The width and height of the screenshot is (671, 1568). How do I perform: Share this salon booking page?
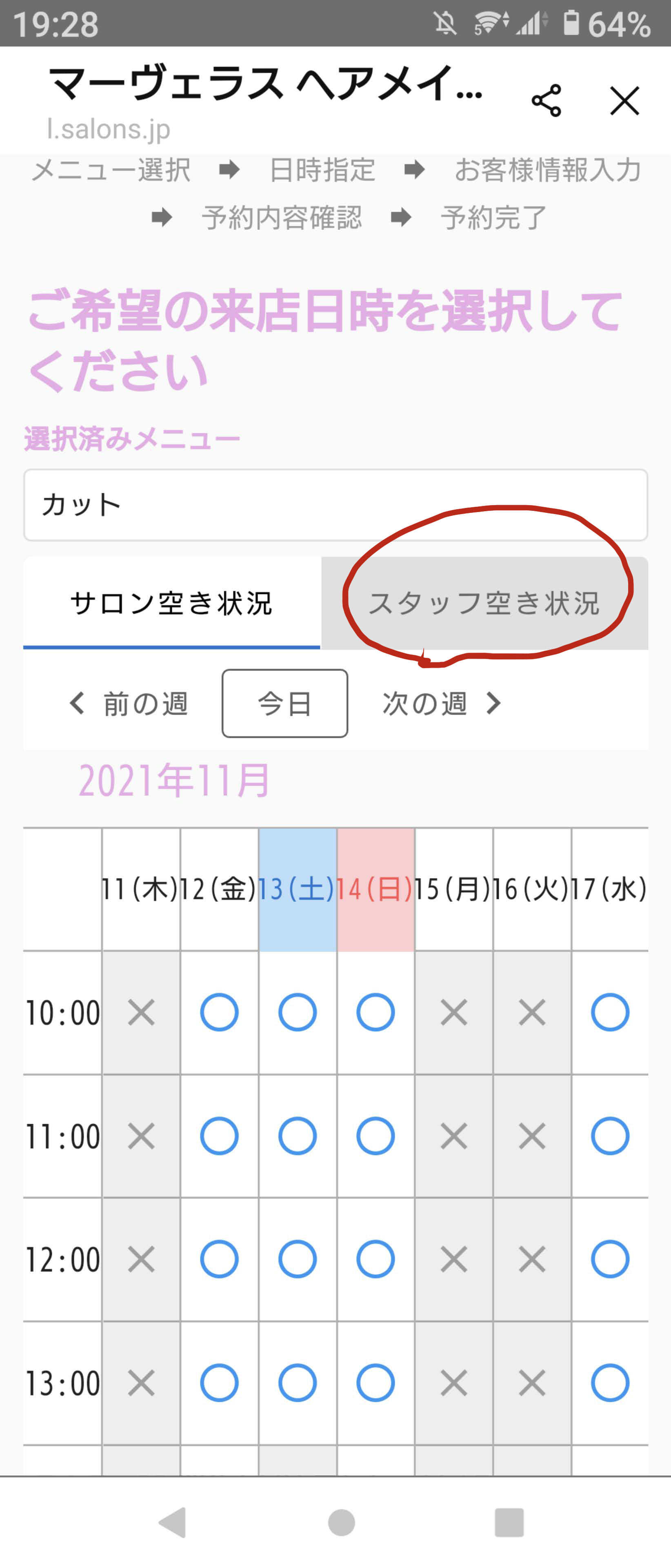coord(546,100)
